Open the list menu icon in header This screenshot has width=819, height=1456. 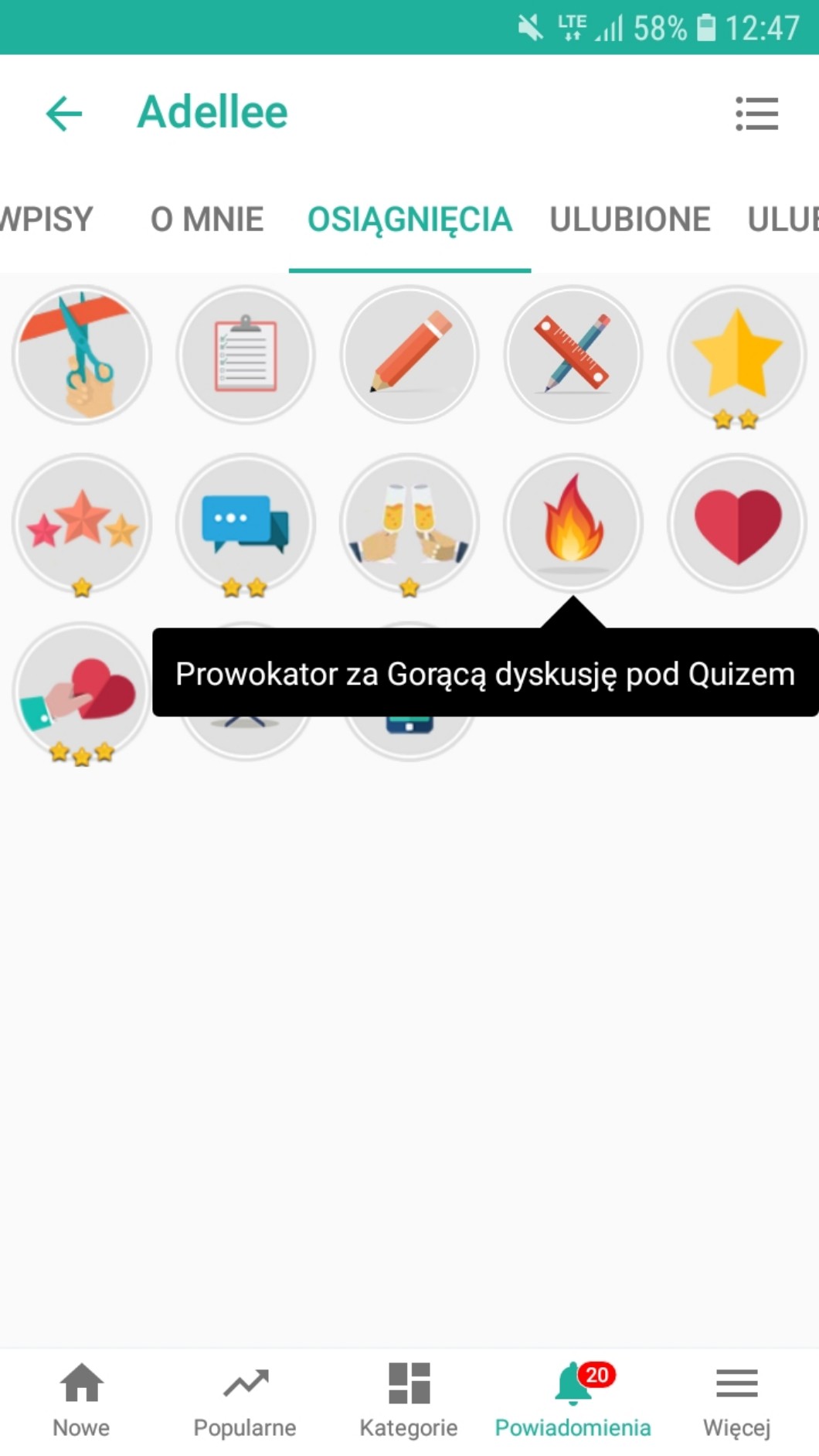[756, 114]
